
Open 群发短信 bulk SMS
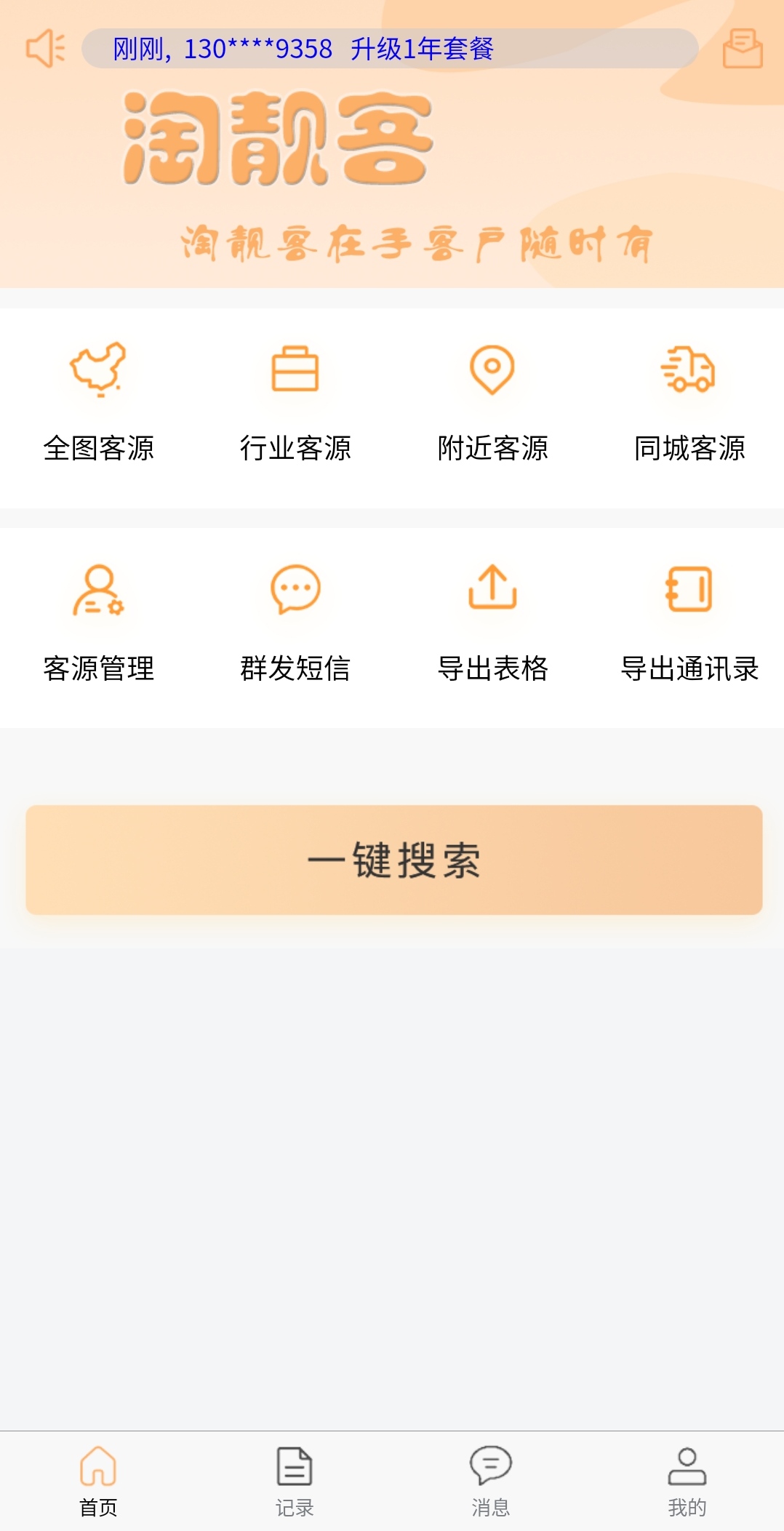click(x=295, y=623)
